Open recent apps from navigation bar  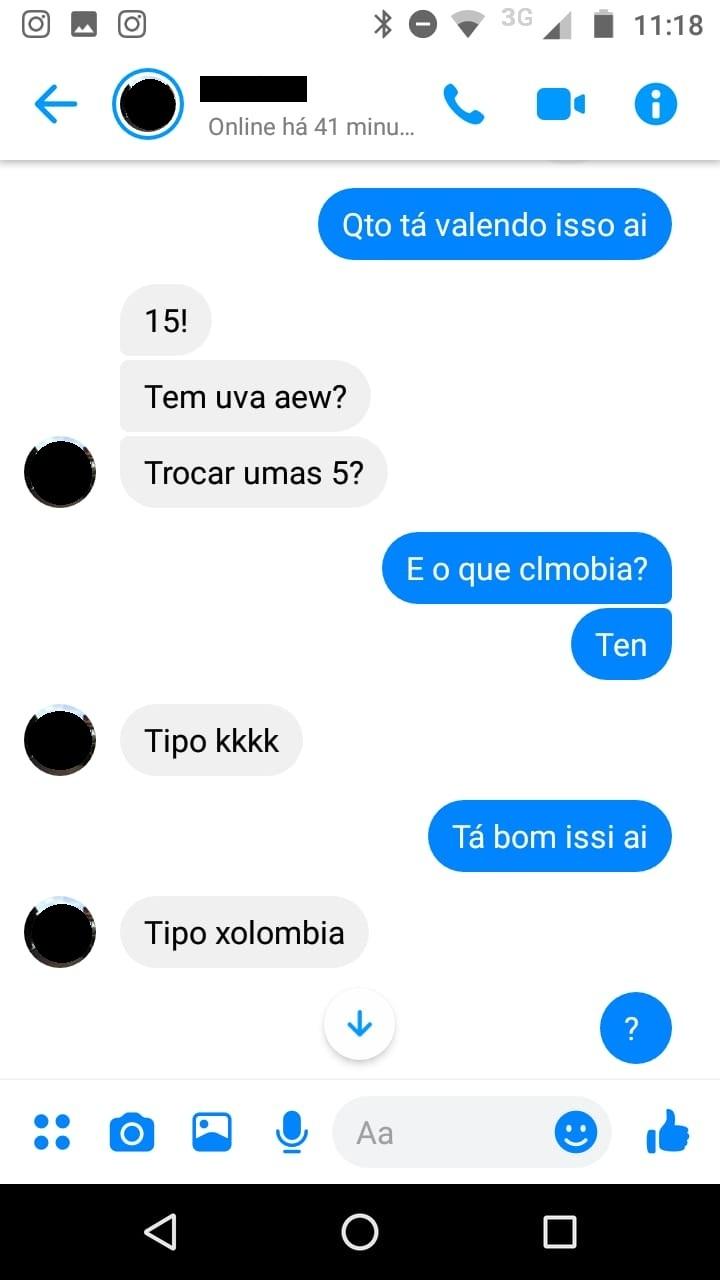(x=560, y=1232)
